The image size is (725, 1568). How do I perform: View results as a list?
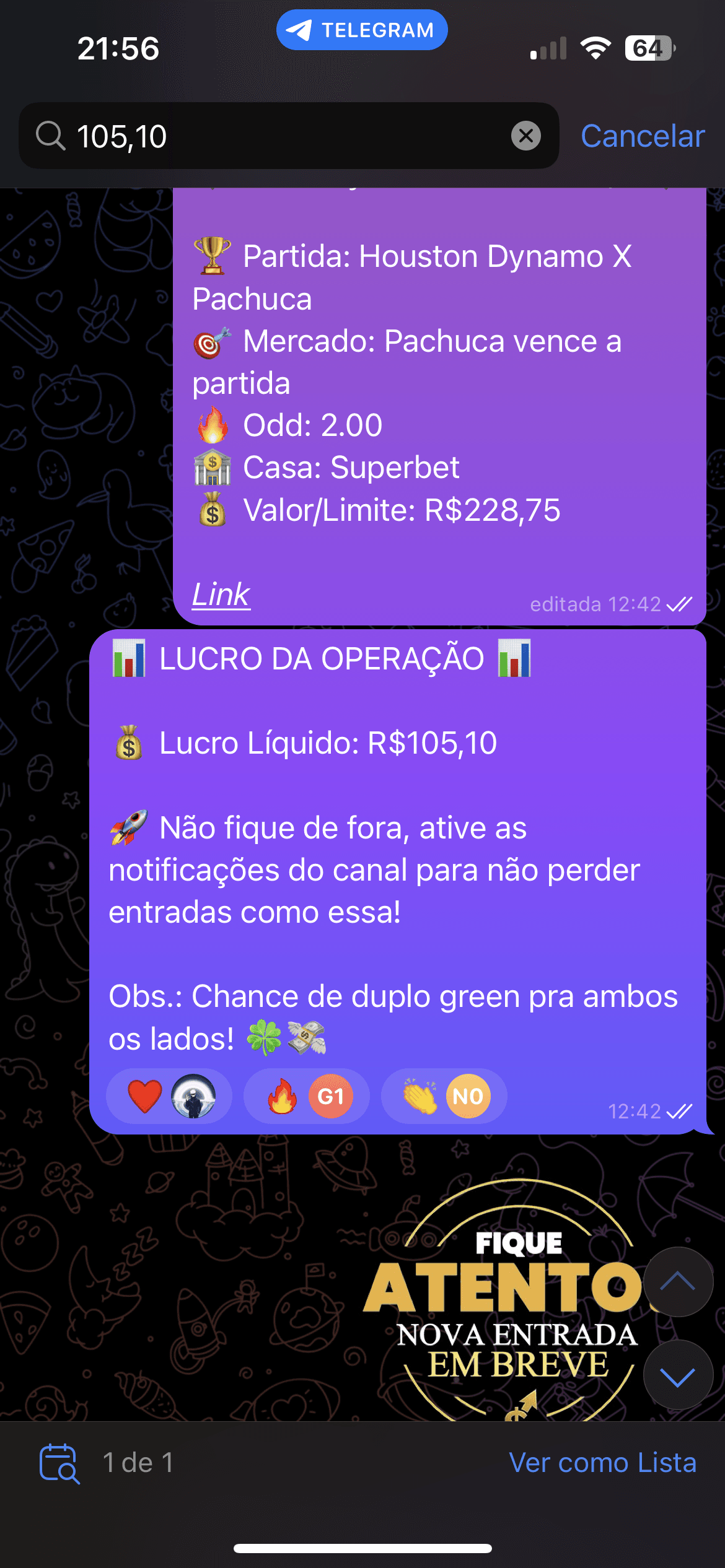[x=602, y=1463]
